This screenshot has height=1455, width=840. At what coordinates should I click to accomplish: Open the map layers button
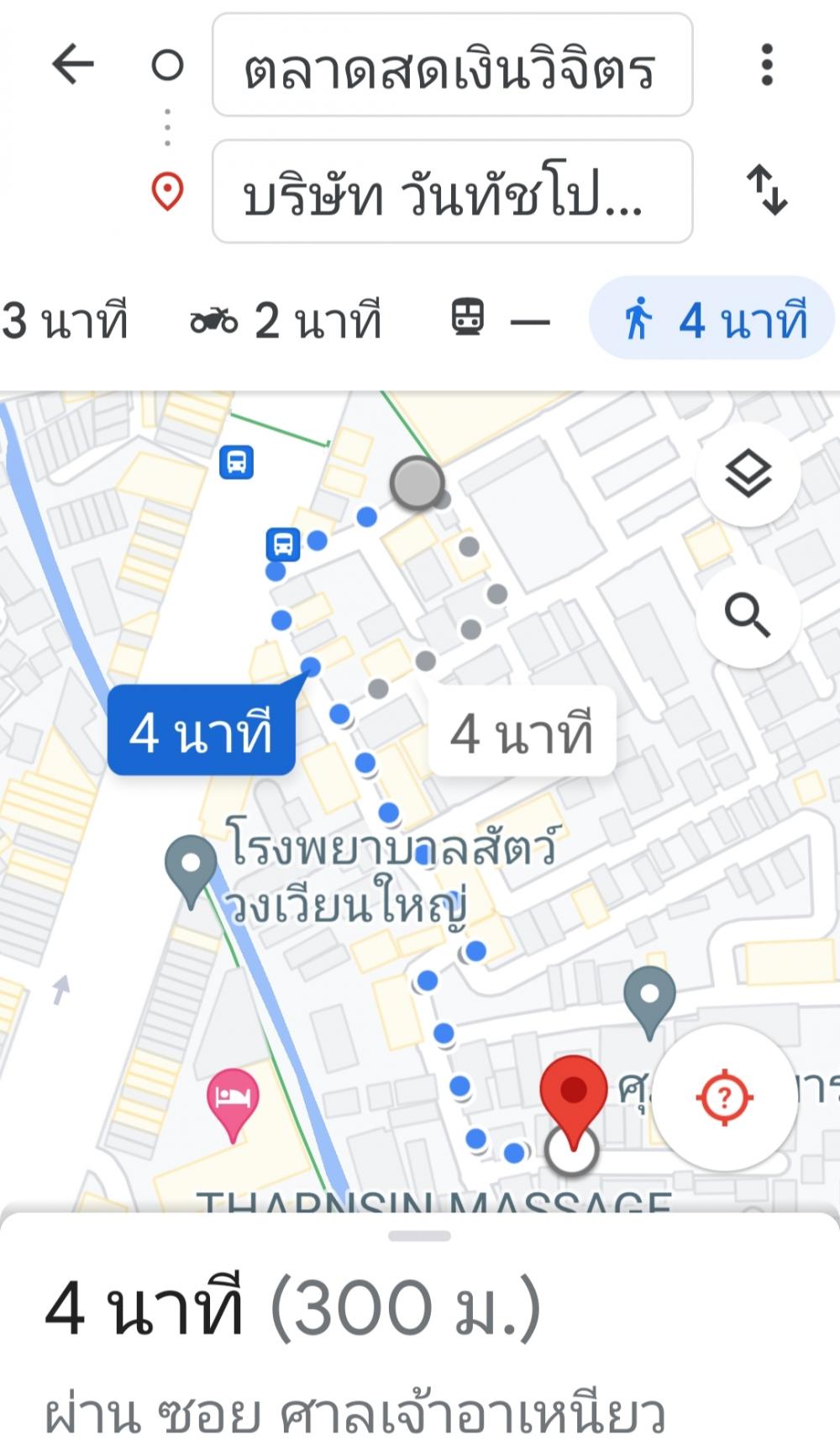[748, 475]
